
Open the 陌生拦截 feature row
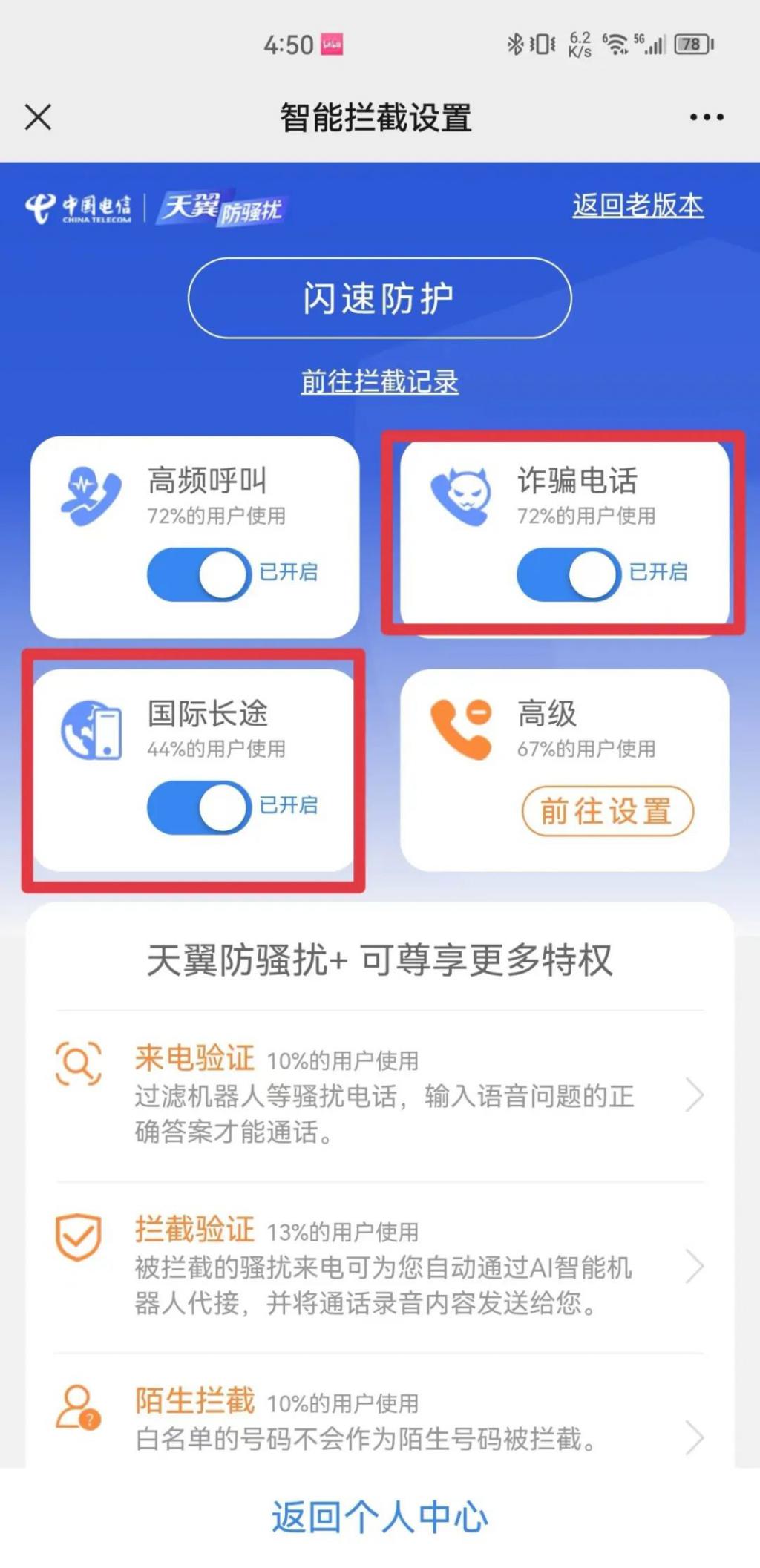[379, 1421]
